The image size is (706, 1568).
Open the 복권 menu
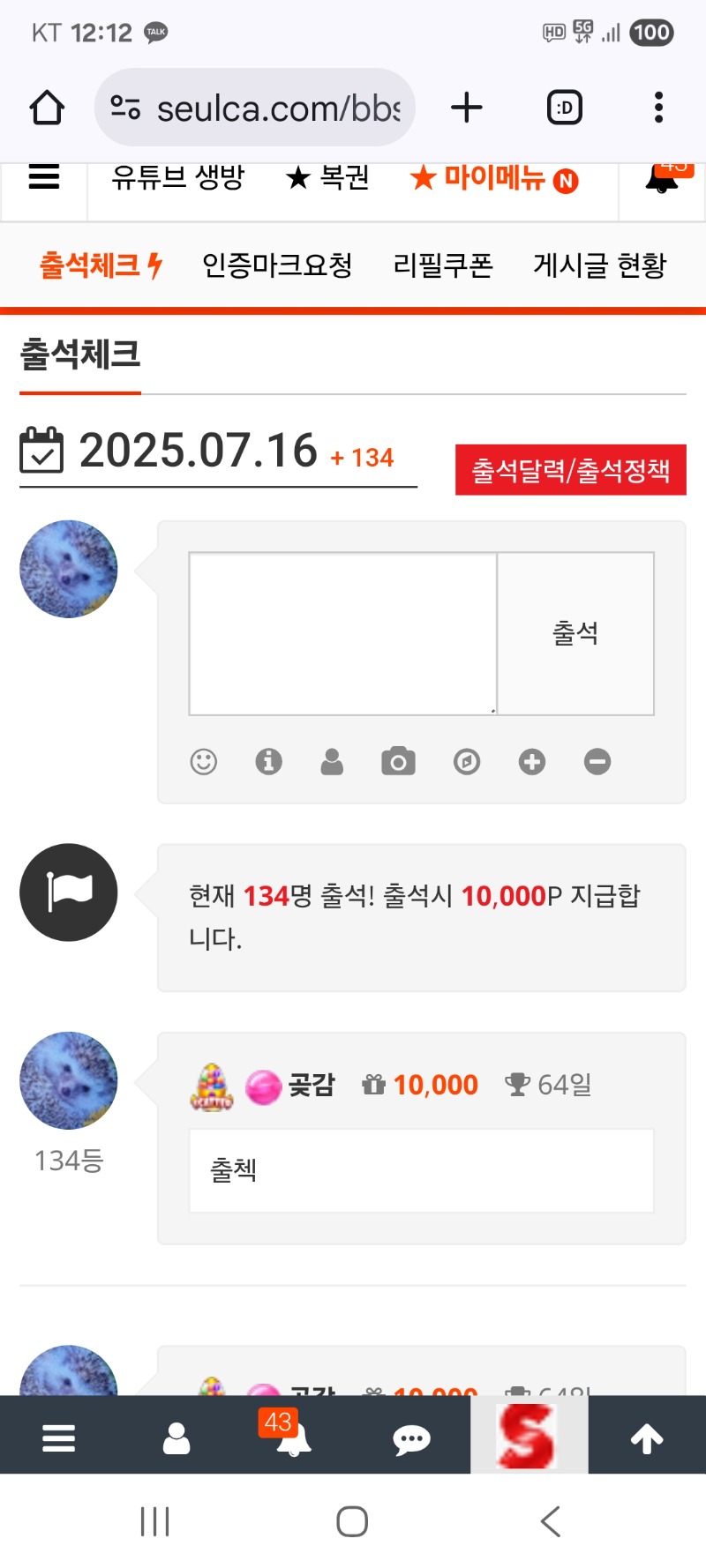328,179
